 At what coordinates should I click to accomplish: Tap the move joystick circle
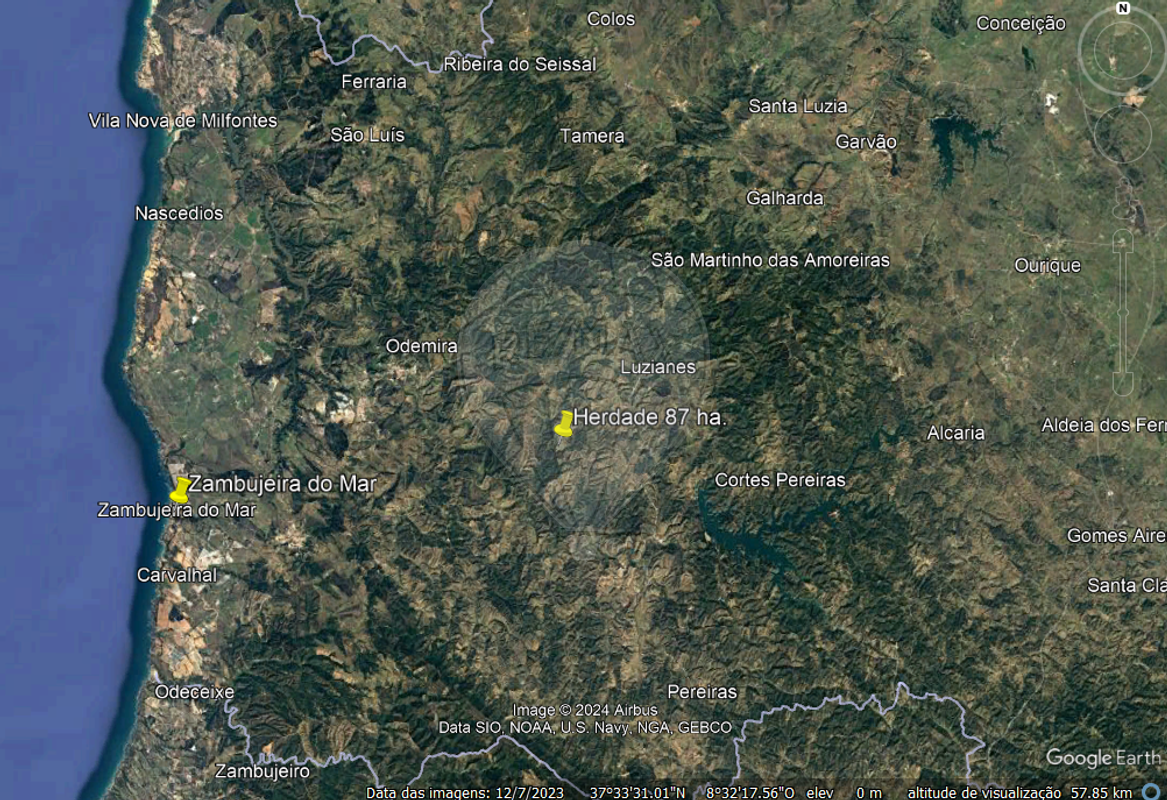point(1122,135)
